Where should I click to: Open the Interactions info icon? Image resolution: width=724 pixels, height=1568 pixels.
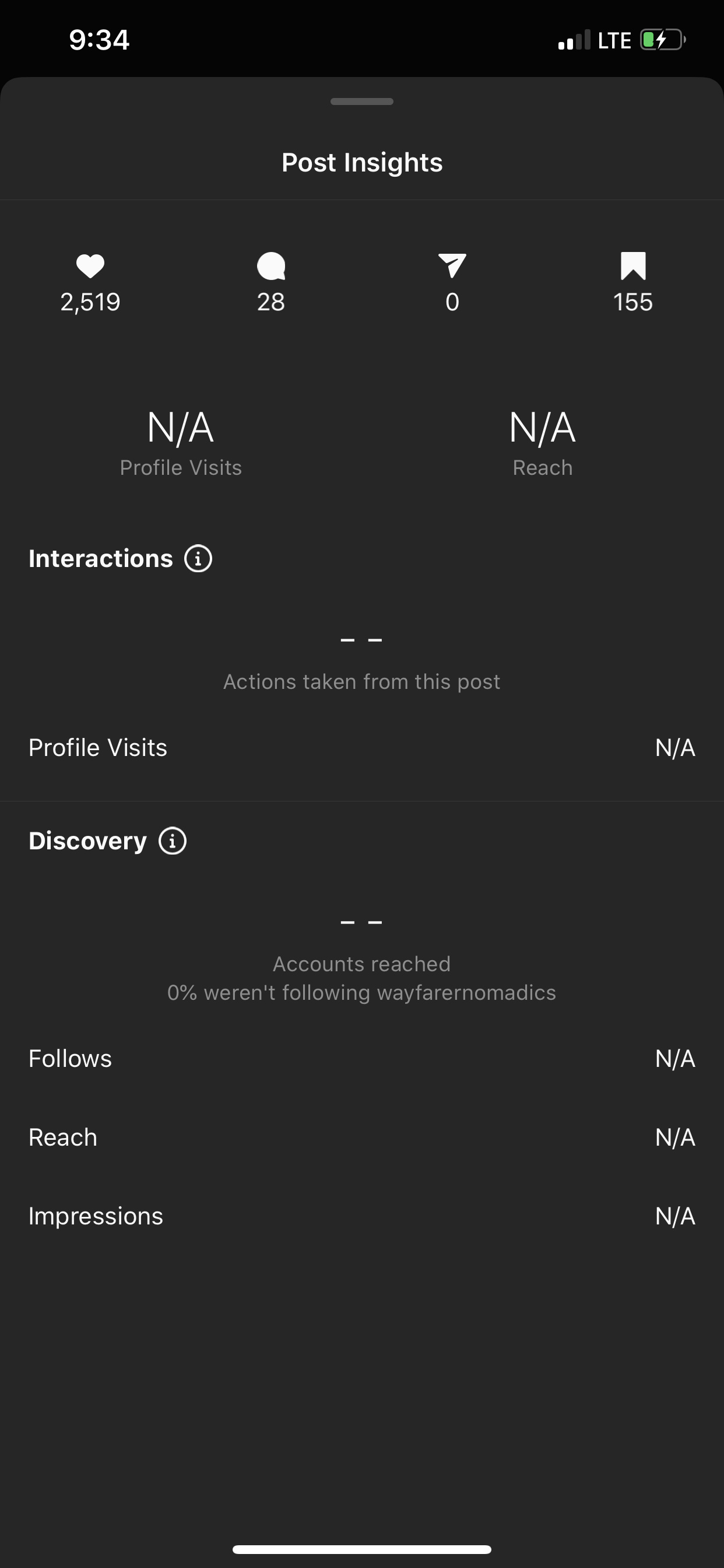198,558
